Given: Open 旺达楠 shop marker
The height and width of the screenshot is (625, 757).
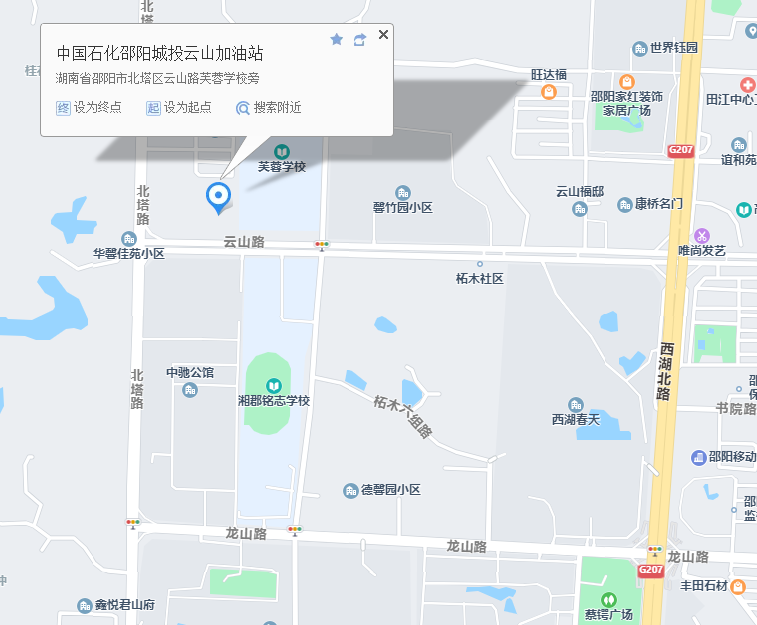Looking at the screenshot, I should pos(549,92).
